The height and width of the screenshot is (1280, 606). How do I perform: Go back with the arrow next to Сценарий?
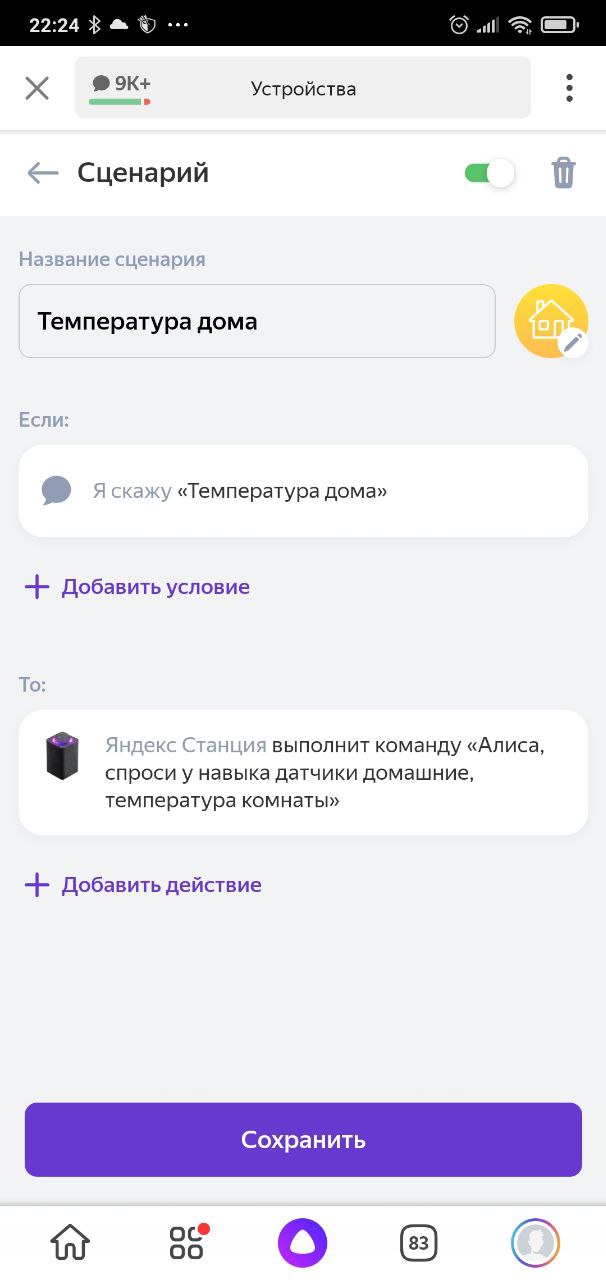click(42, 173)
